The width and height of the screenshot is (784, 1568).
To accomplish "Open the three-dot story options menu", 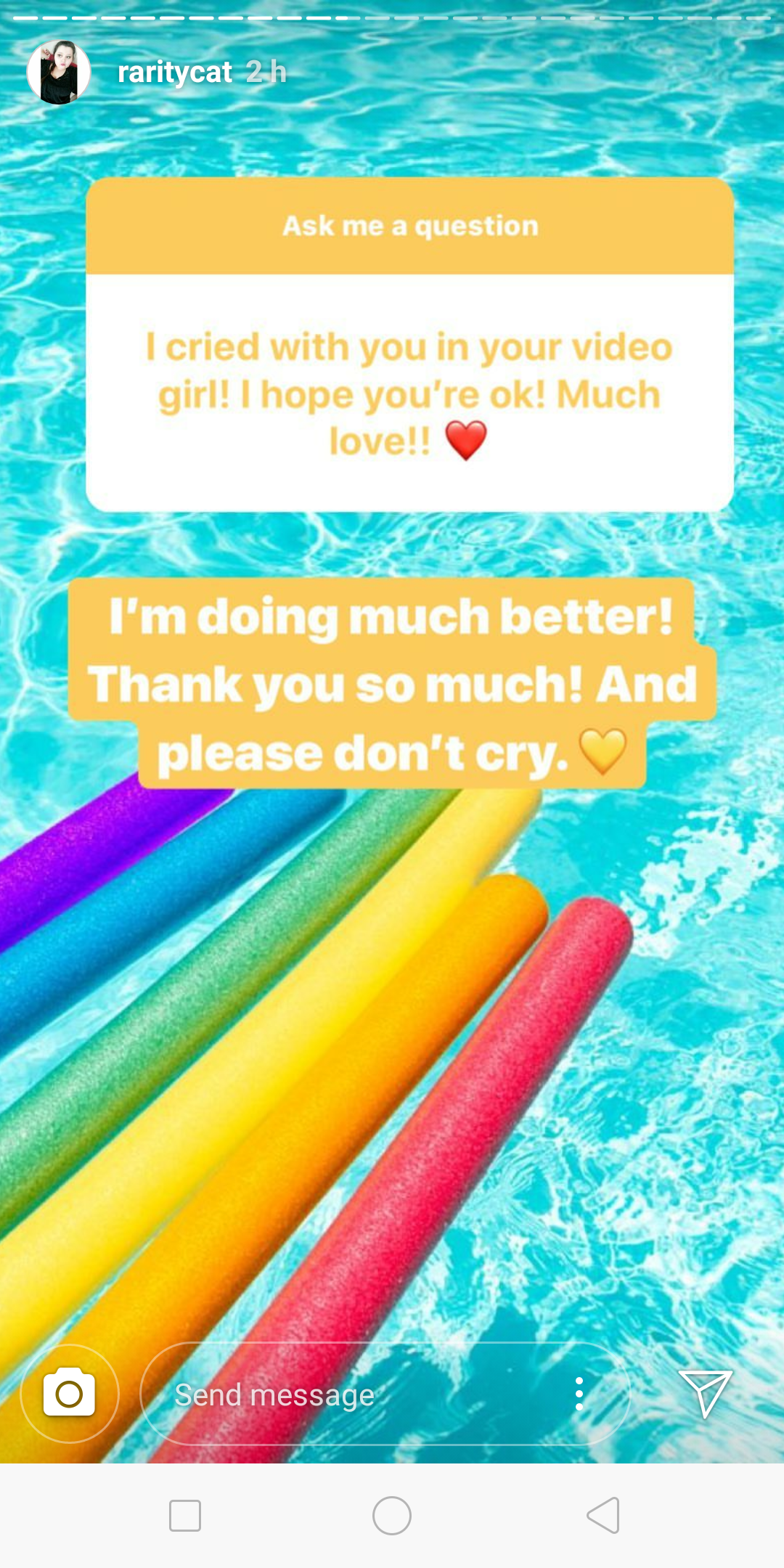I will (x=579, y=1394).
